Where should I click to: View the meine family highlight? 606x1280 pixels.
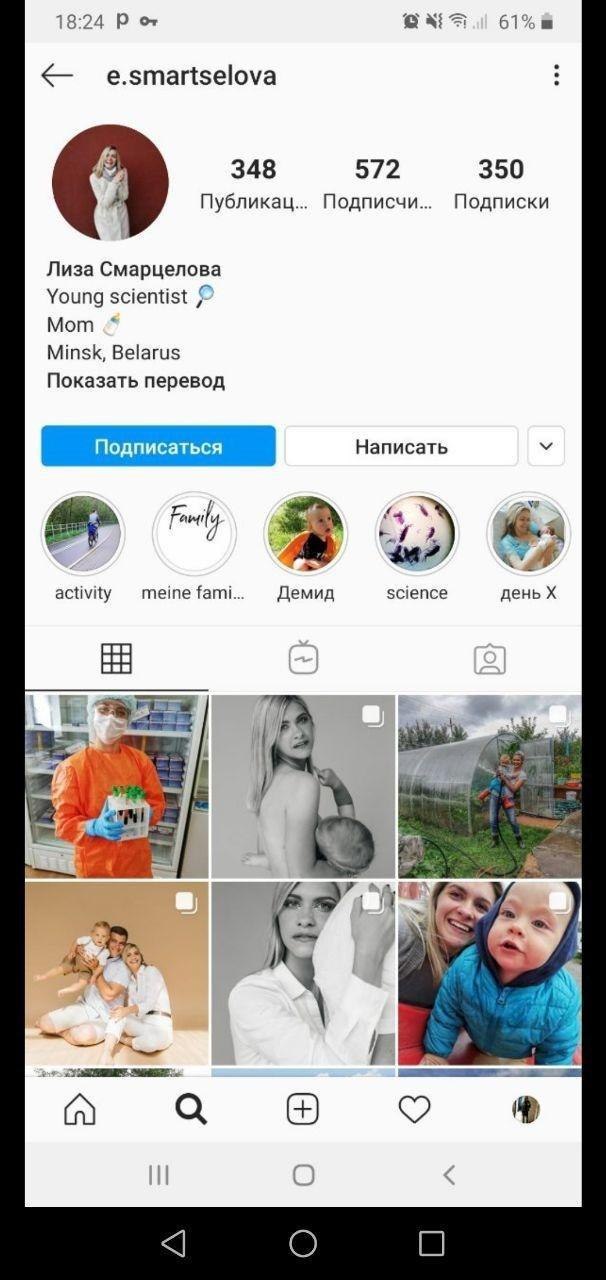pos(194,534)
